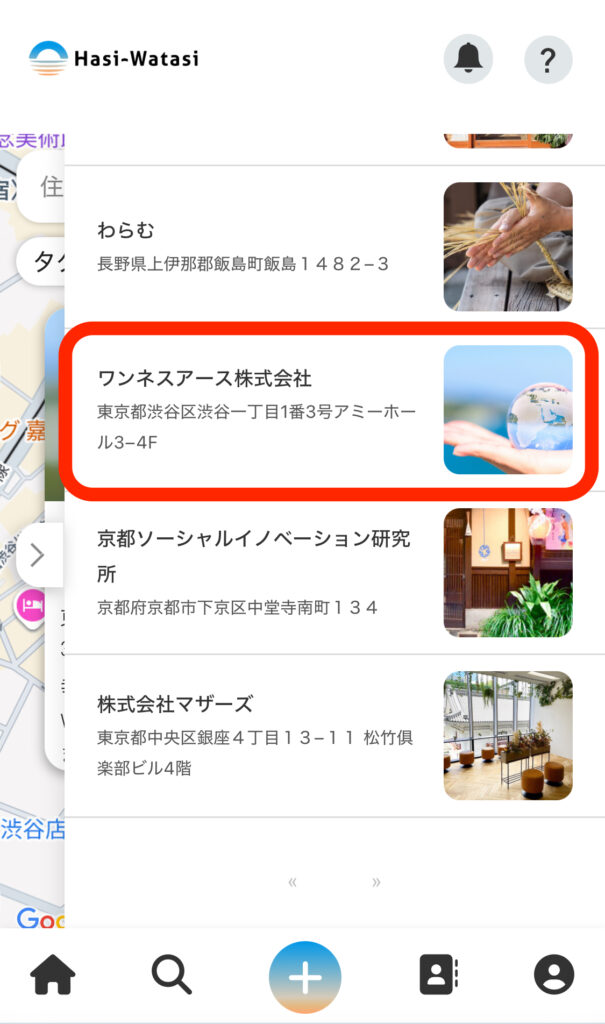Open the notifications bell
Viewport: 605px width, 1024px height.
pos(468,59)
